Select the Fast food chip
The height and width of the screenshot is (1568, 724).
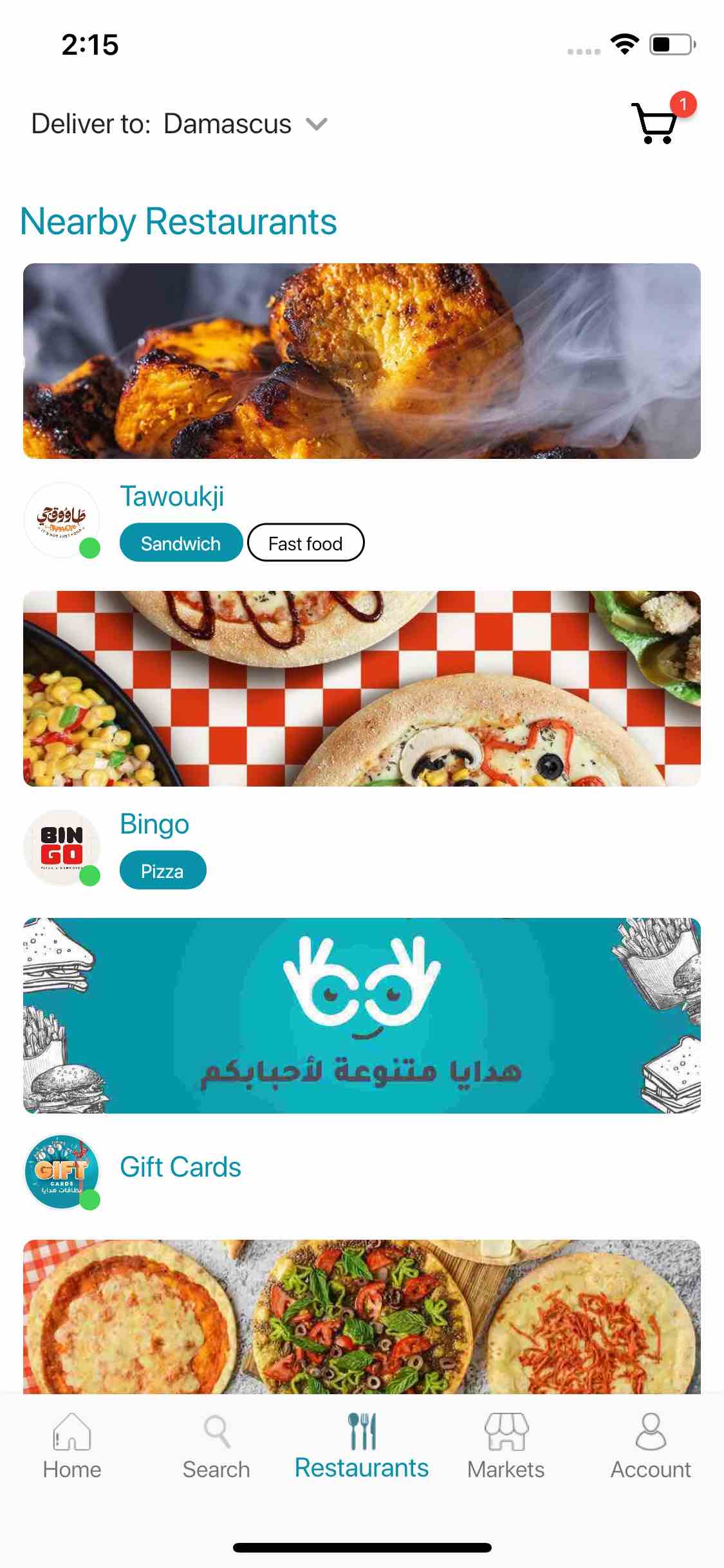306,543
